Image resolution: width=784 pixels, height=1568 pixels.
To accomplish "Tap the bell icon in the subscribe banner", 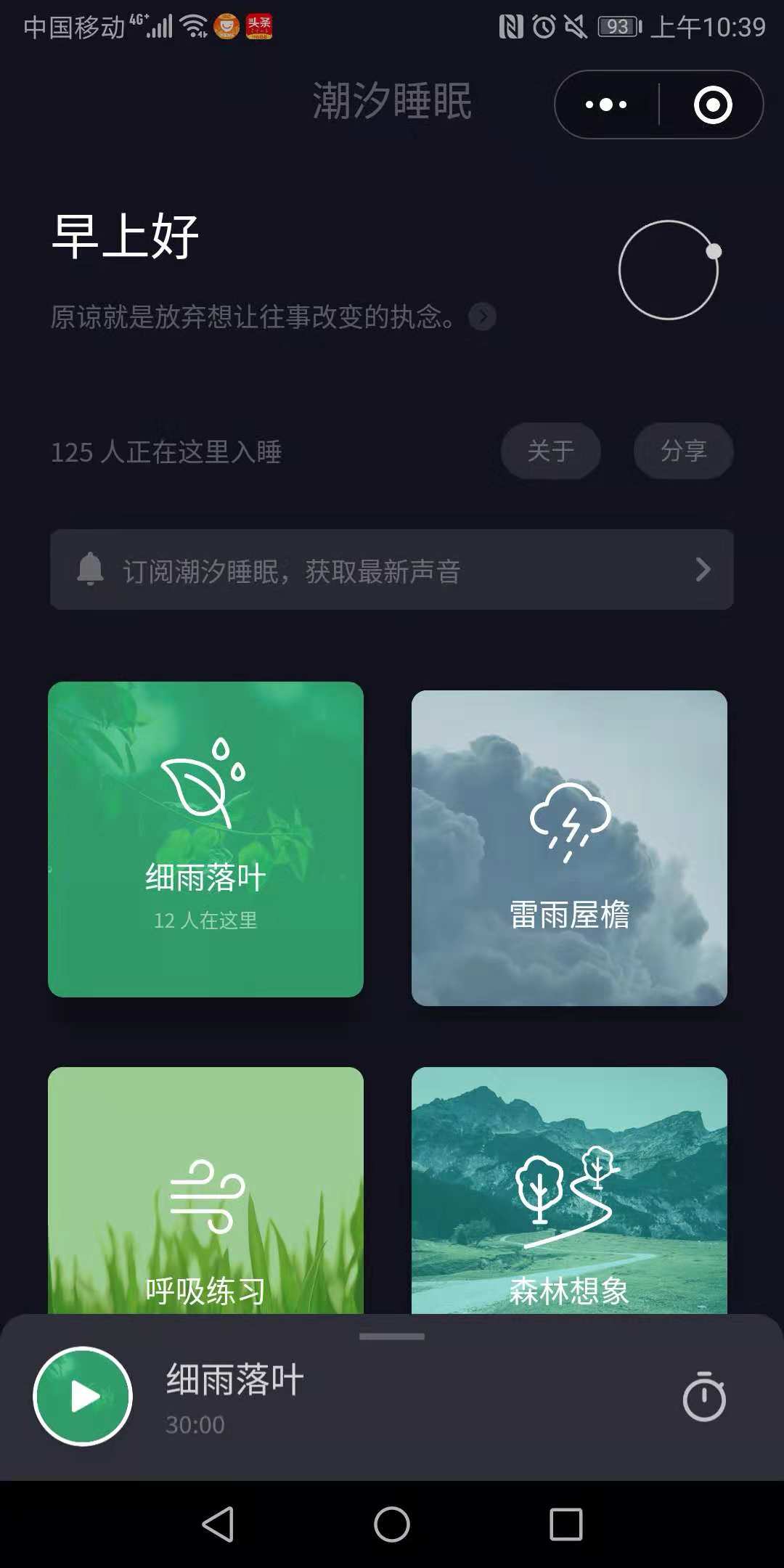I will tap(90, 571).
